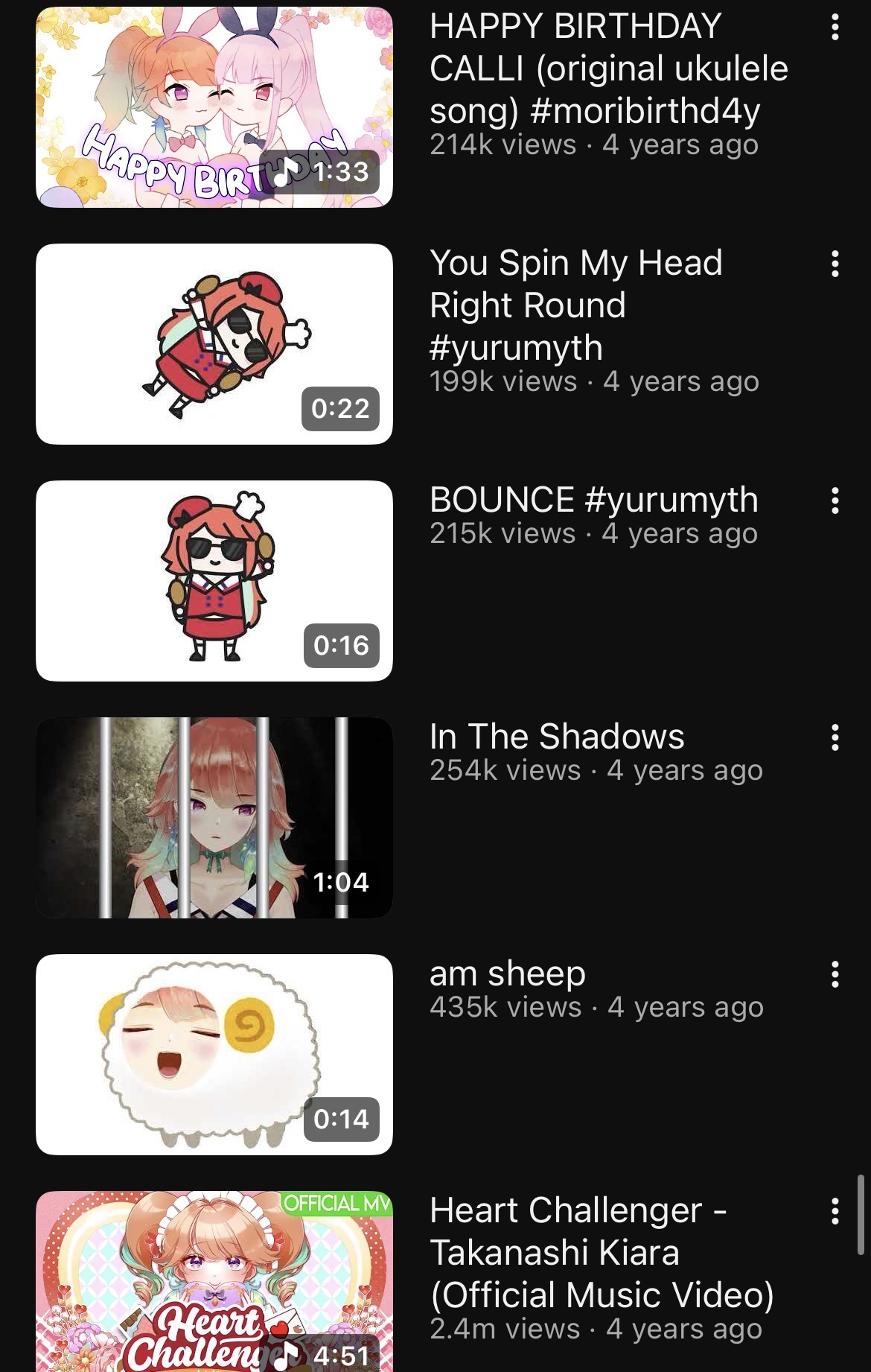Watch the am sheep video
Screen dimensions: 871x1372
214,1055
